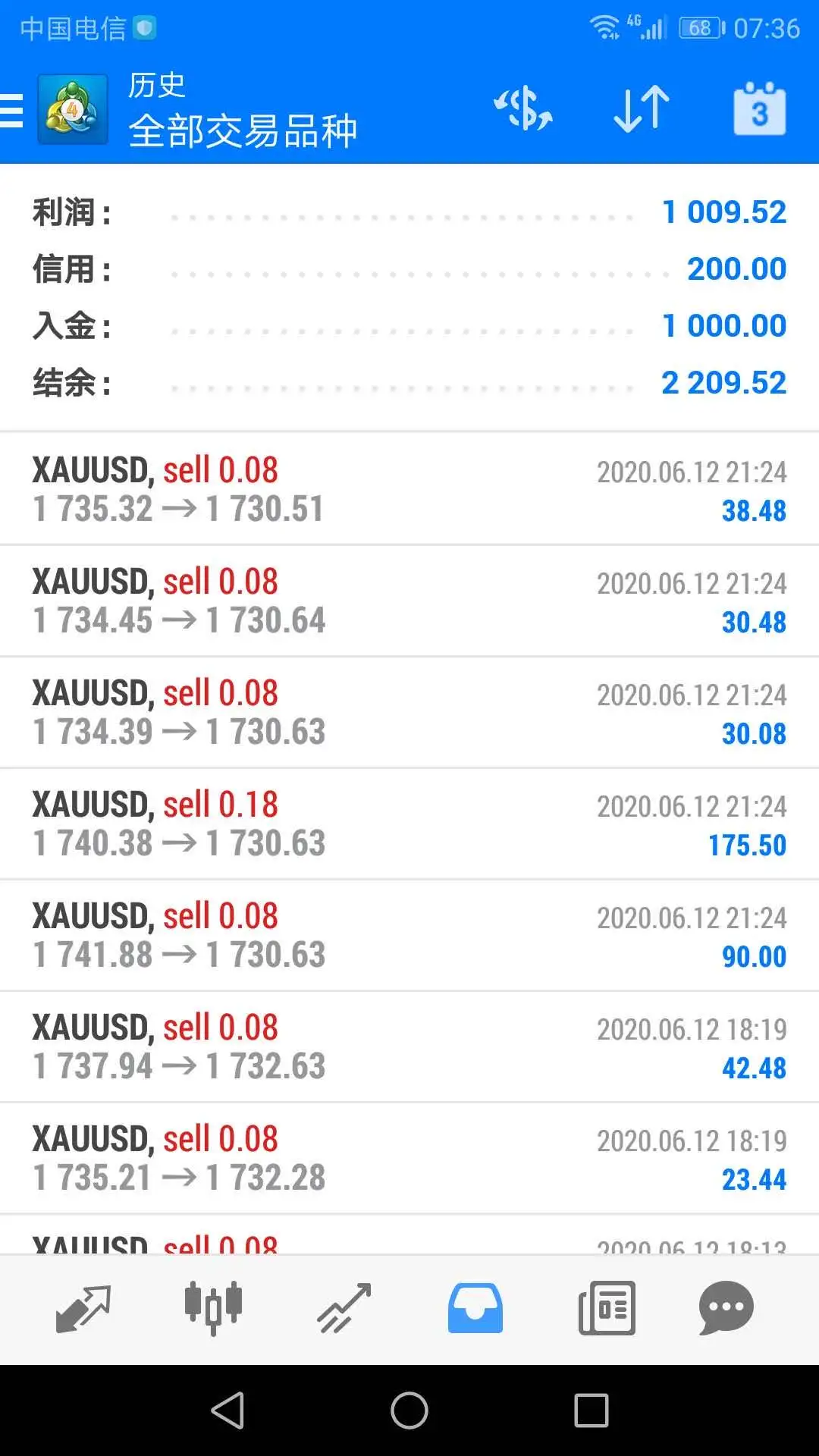Go to the system home screen

pyautogui.click(x=409, y=1410)
